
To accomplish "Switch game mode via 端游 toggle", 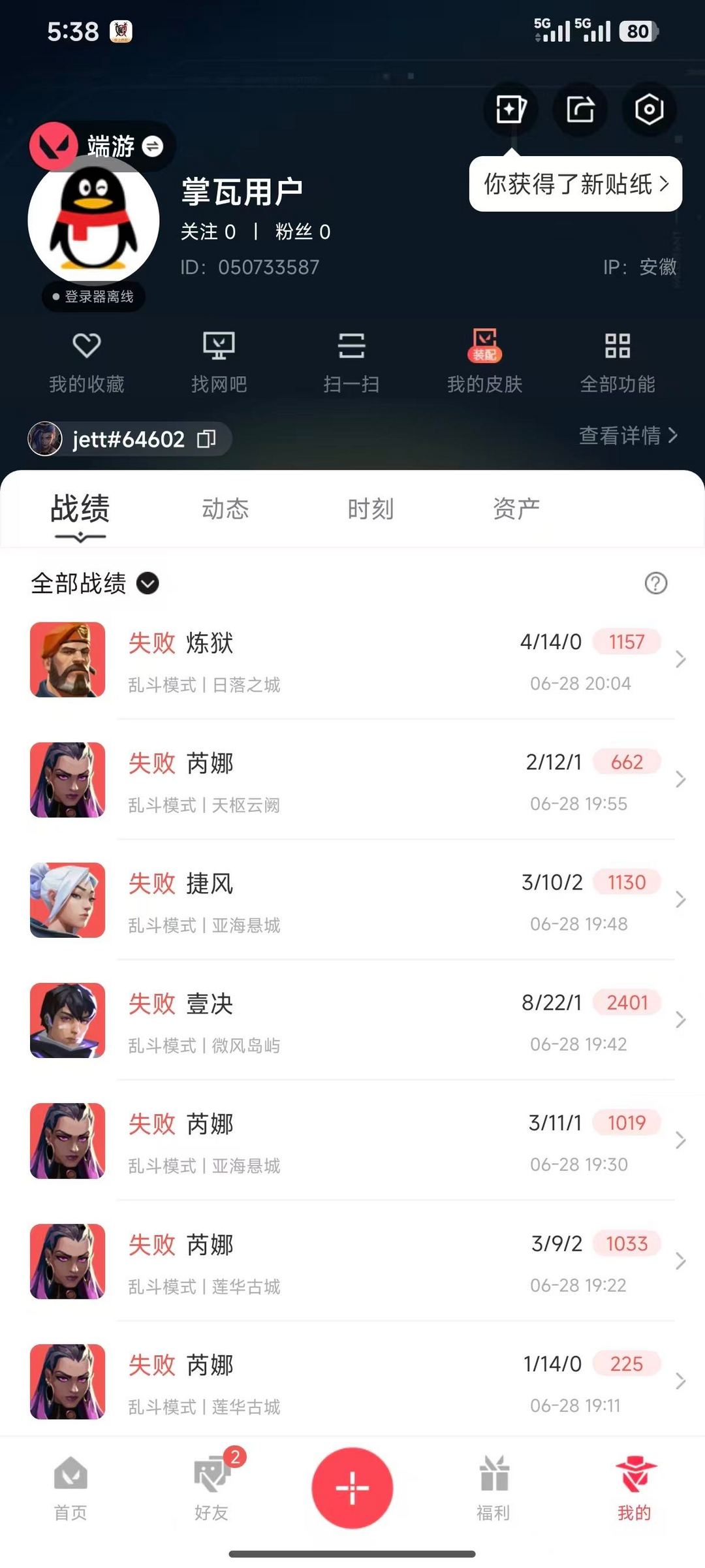I will (x=152, y=146).
